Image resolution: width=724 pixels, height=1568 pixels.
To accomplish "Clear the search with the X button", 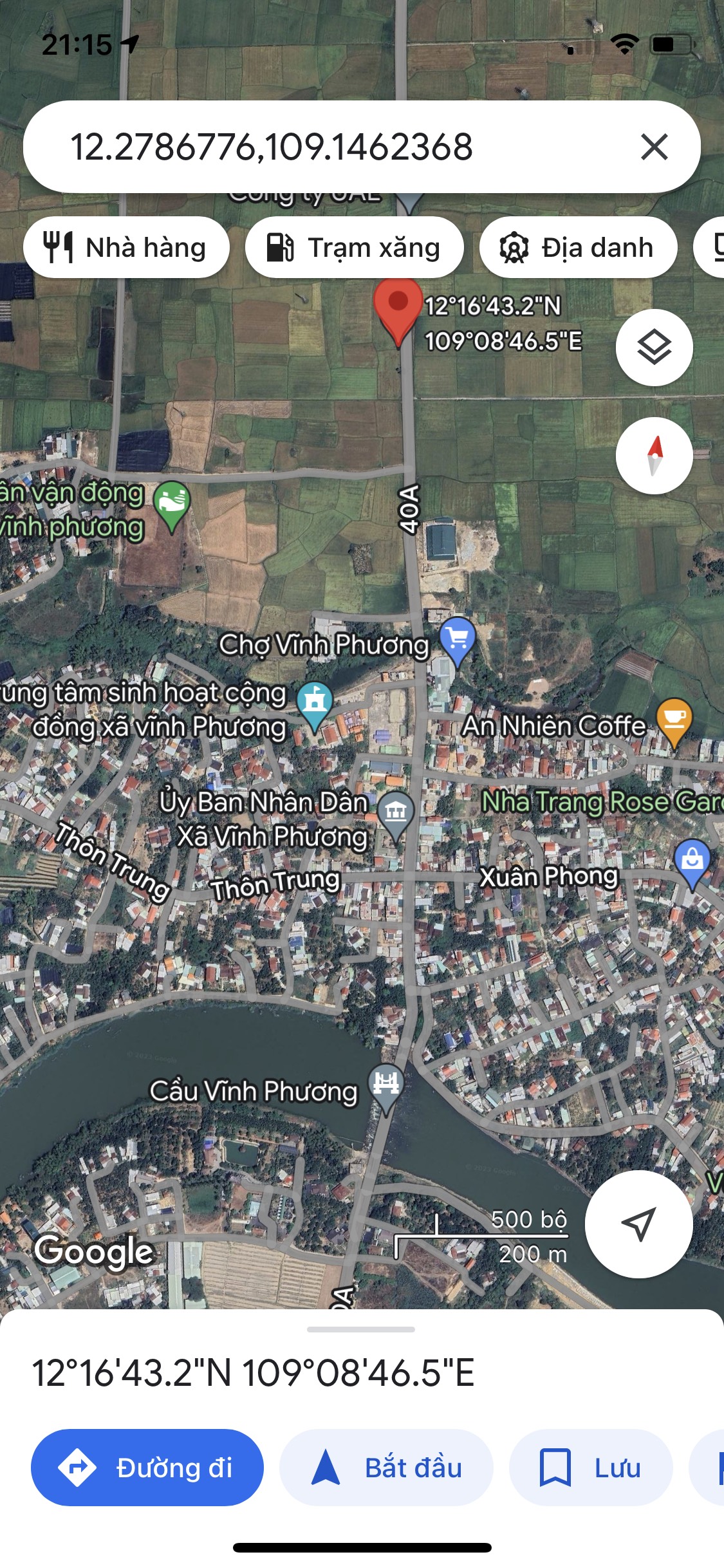I will pos(654,147).
